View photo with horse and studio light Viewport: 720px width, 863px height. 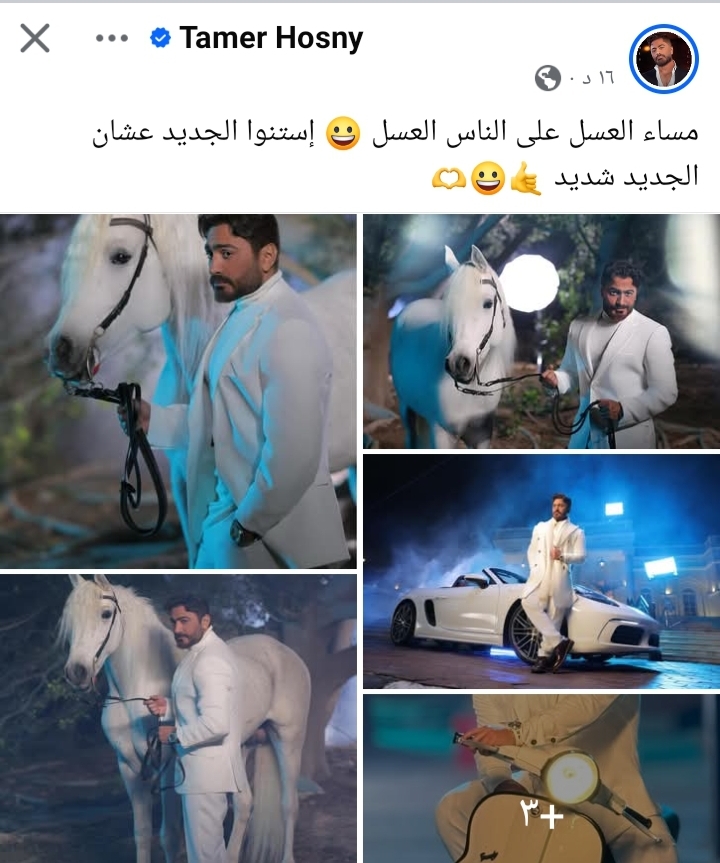(x=541, y=331)
